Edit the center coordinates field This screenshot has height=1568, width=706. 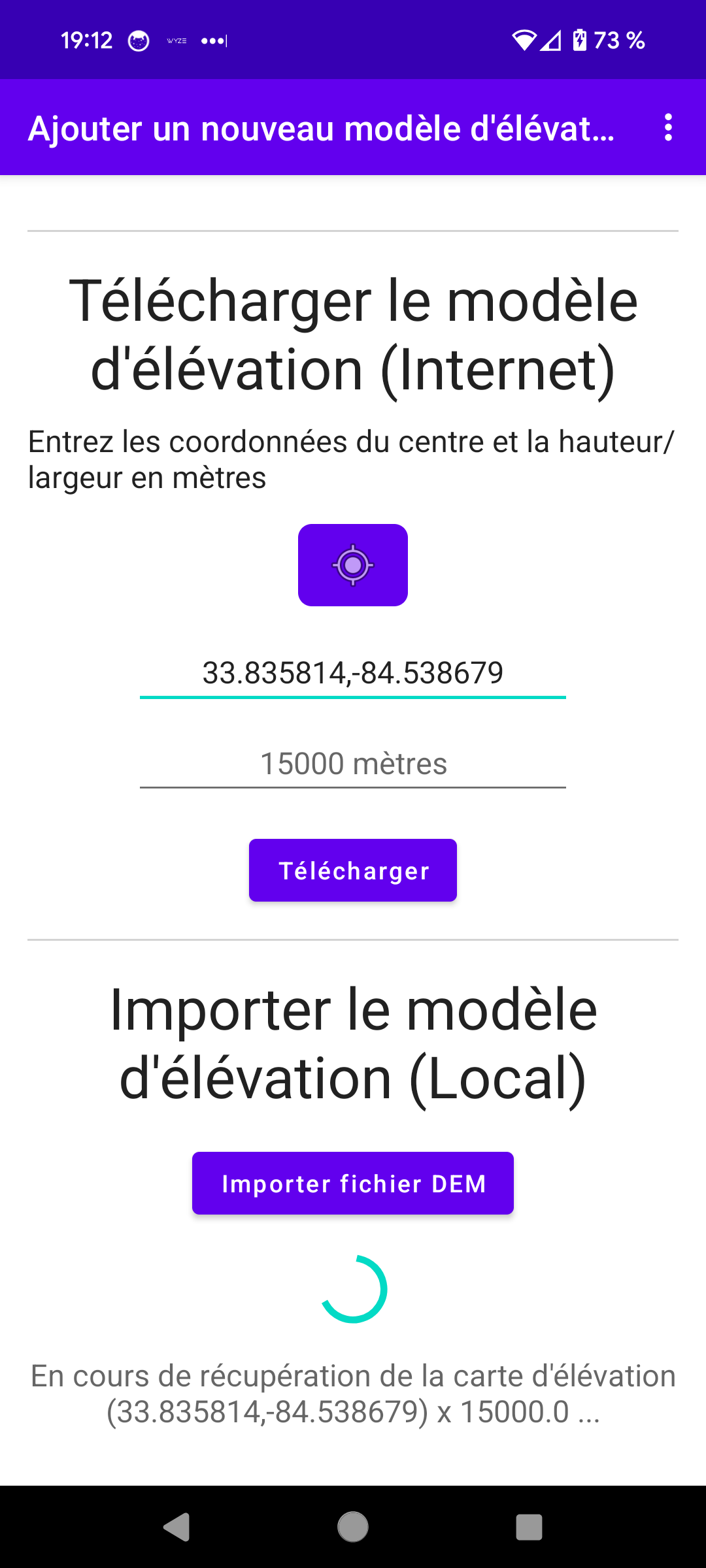353,673
